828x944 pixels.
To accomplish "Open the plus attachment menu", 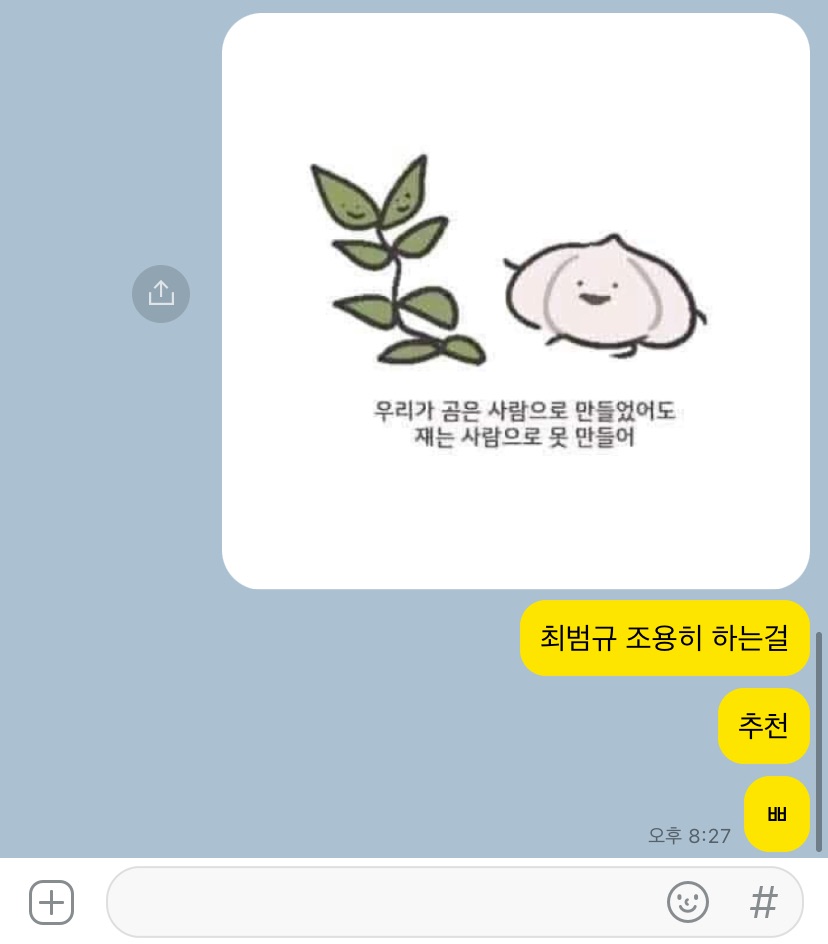I will (52, 902).
